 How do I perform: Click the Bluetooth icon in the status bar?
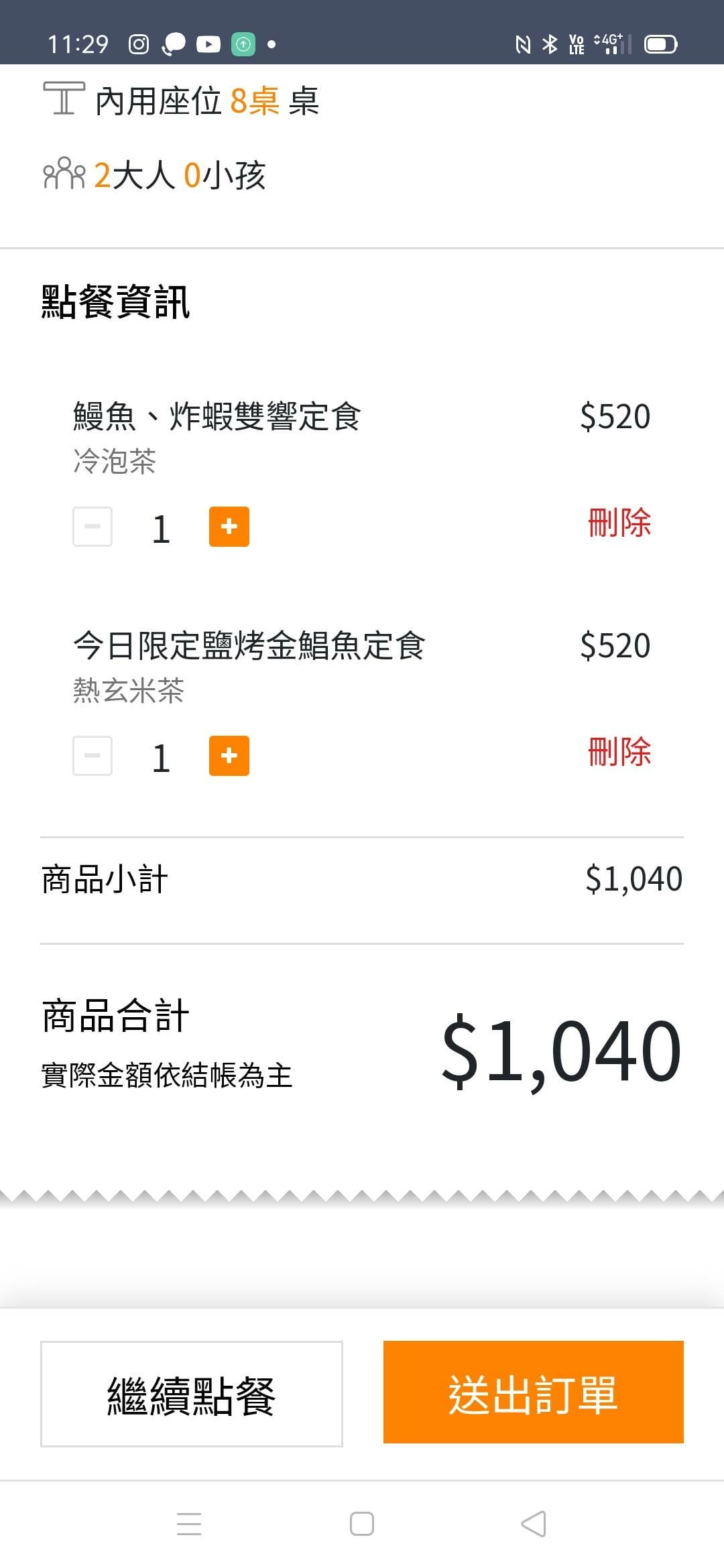point(550,44)
